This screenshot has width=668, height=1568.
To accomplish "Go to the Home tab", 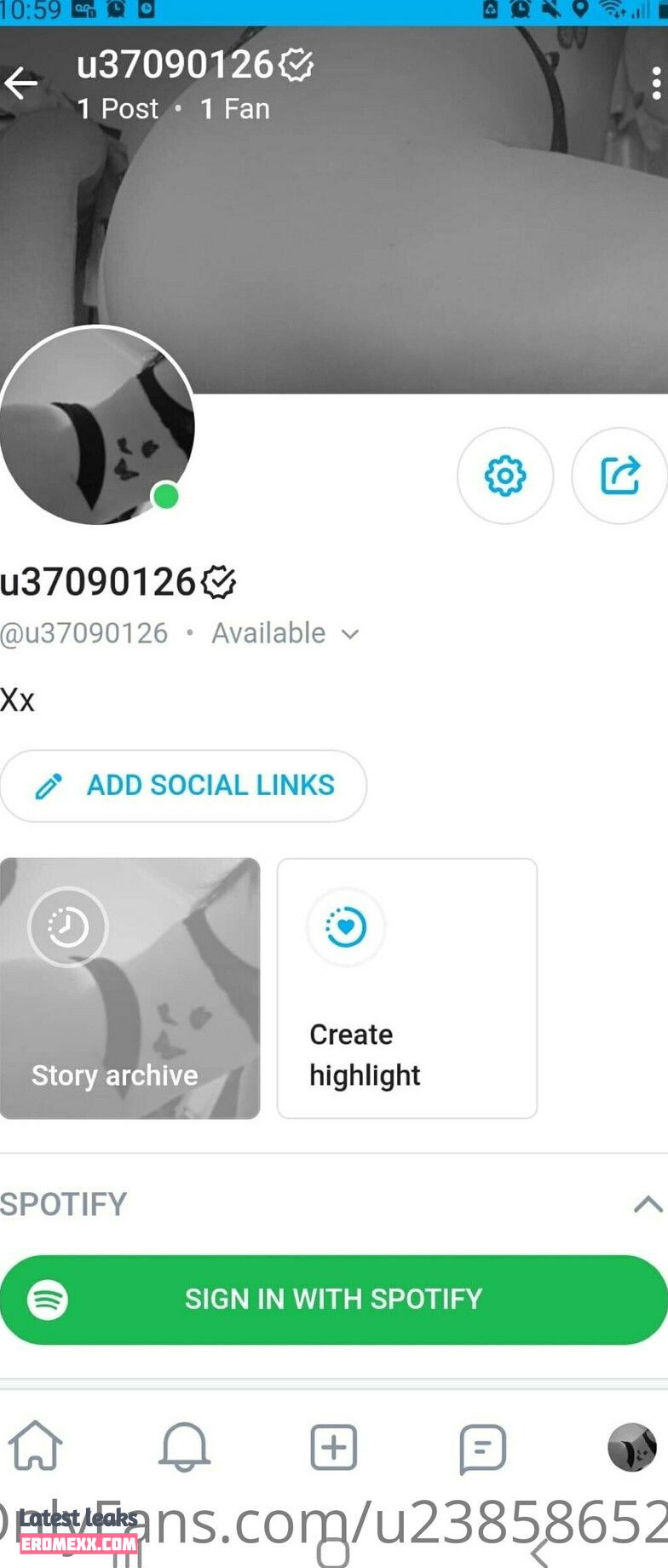I will tap(35, 1446).
